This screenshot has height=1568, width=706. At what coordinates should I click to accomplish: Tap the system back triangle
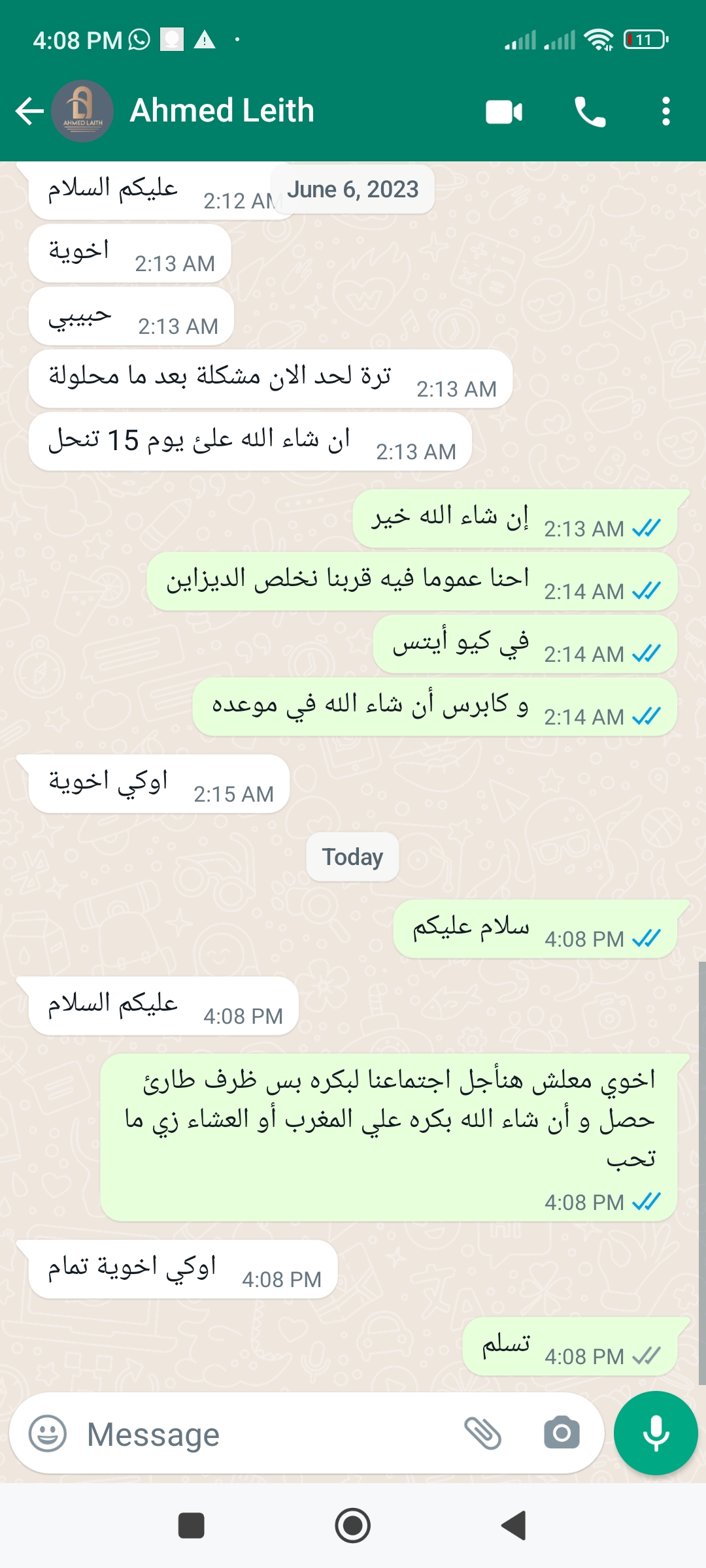514,1526
